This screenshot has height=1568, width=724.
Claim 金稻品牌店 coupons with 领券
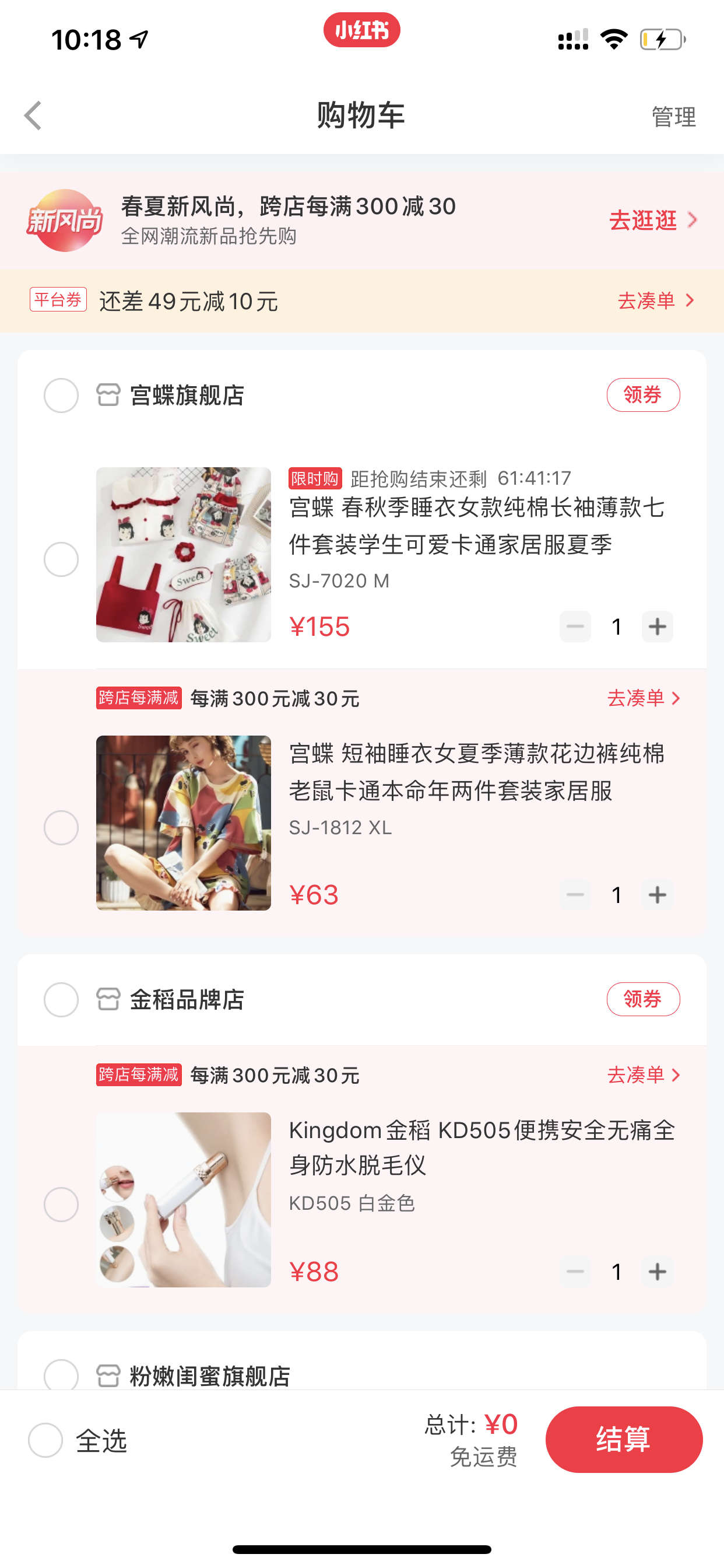click(643, 999)
